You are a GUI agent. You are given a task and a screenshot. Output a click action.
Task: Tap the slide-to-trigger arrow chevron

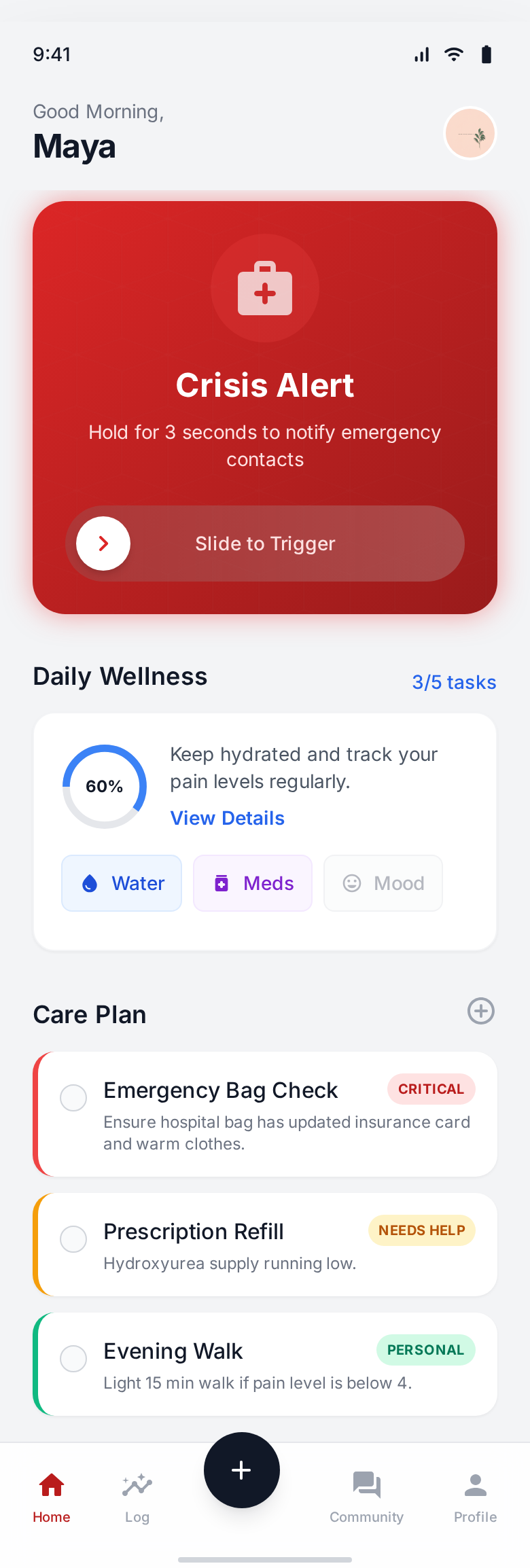click(103, 544)
